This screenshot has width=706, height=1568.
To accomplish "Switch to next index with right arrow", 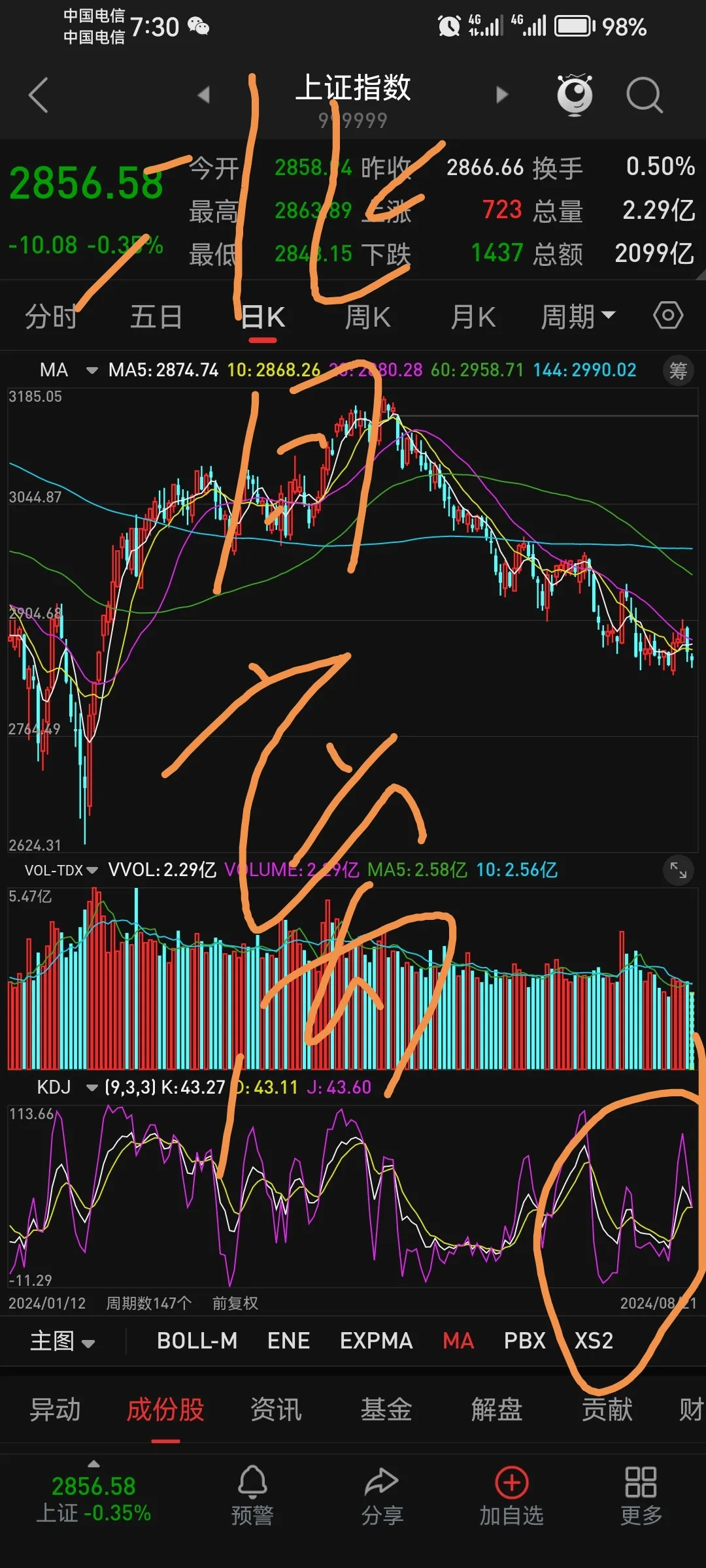I will [501, 95].
